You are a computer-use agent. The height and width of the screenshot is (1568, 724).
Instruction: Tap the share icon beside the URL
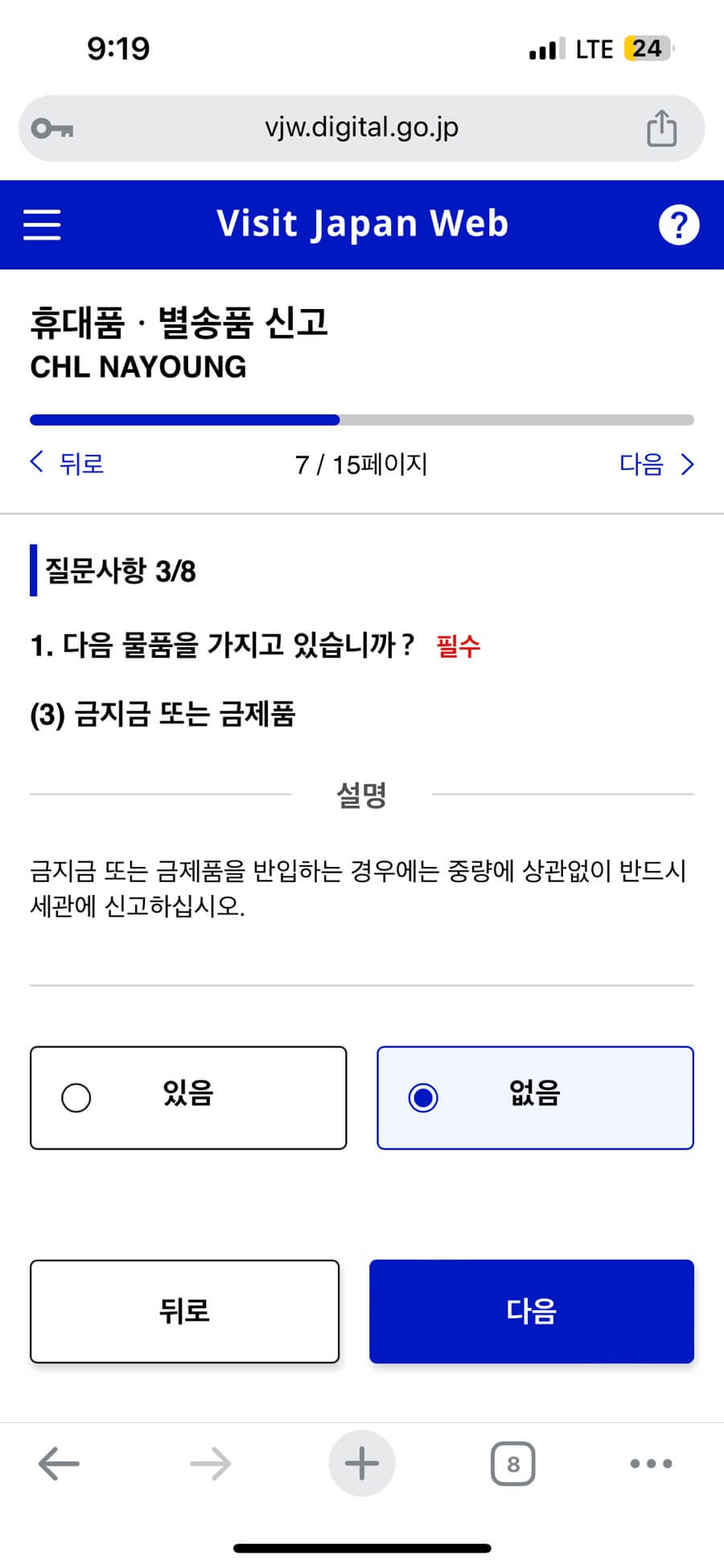(x=660, y=126)
